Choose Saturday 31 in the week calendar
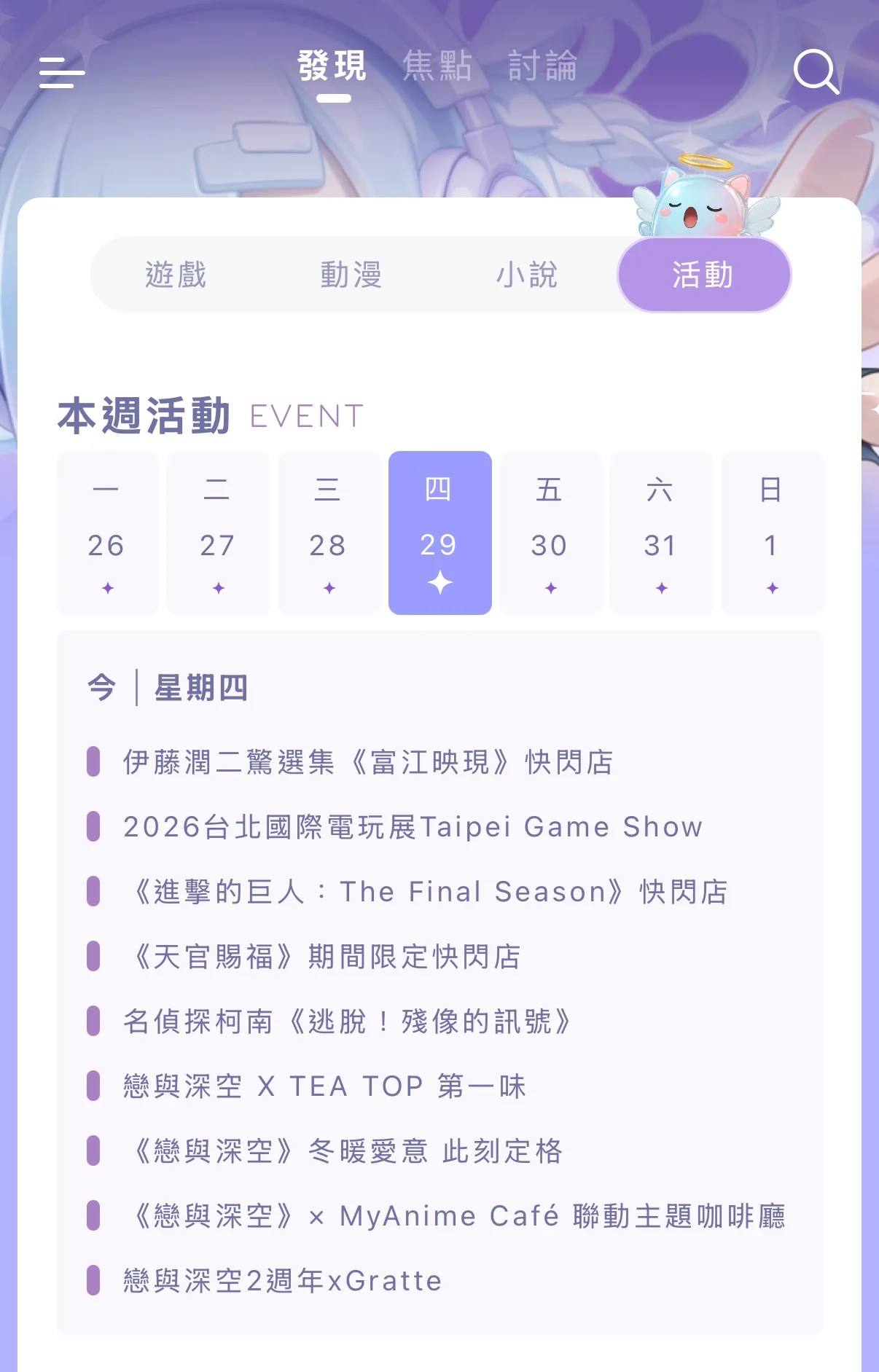Screen dimensions: 879x1372 661,533
